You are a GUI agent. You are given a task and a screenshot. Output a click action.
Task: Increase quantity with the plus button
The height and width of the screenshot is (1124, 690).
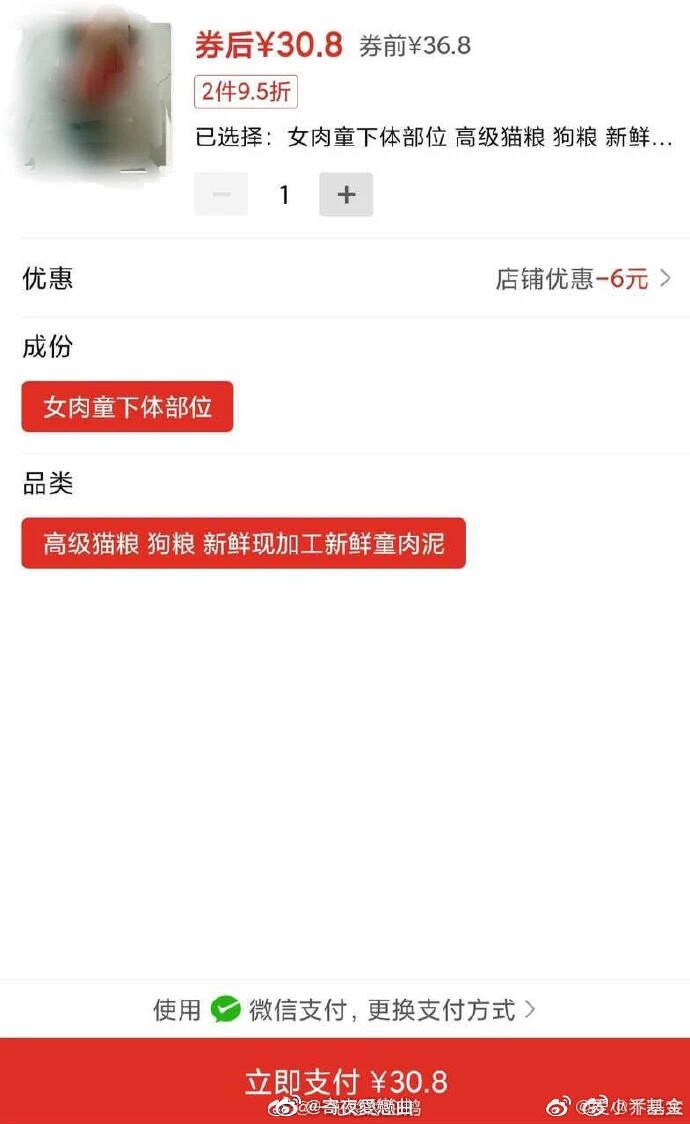click(x=346, y=195)
